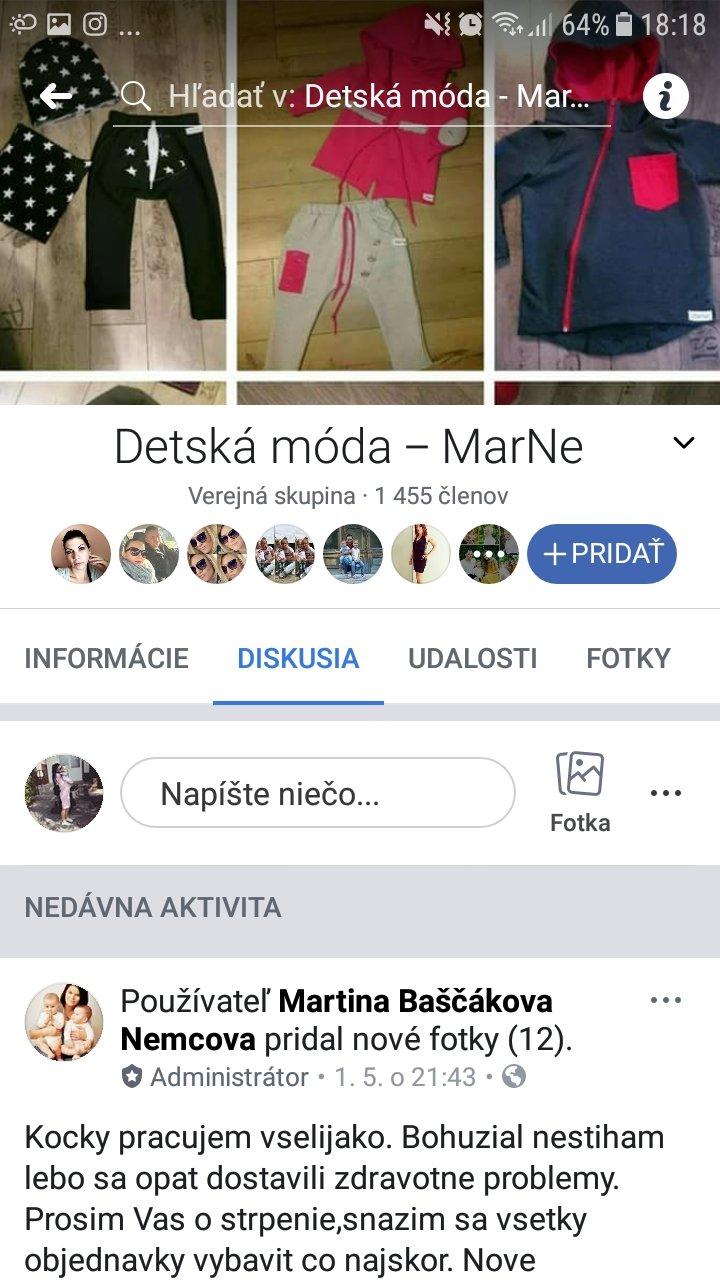This screenshot has width=720, height=1280.
Task: Open more post options beside Fotka
Action: pyautogui.click(x=666, y=793)
